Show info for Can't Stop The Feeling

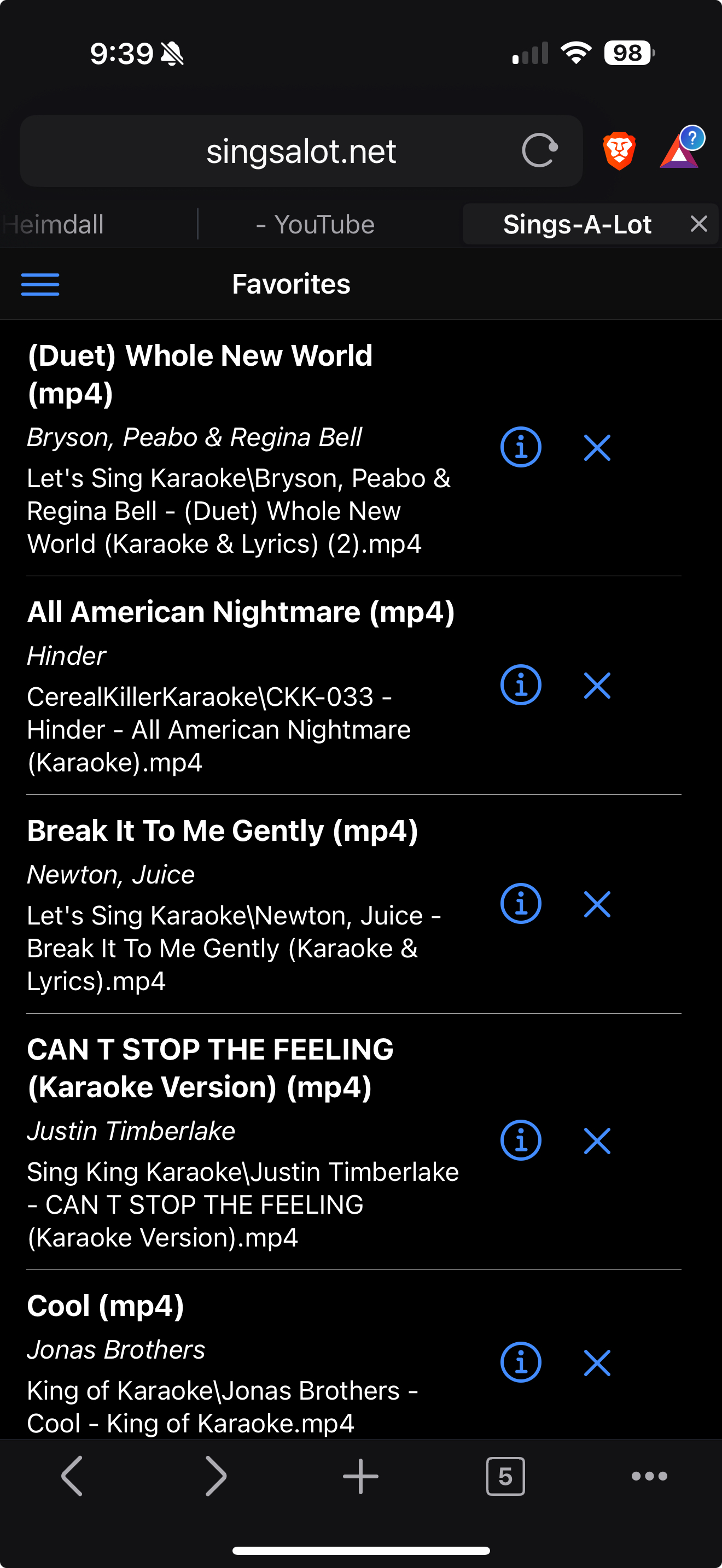coord(521,1140)
